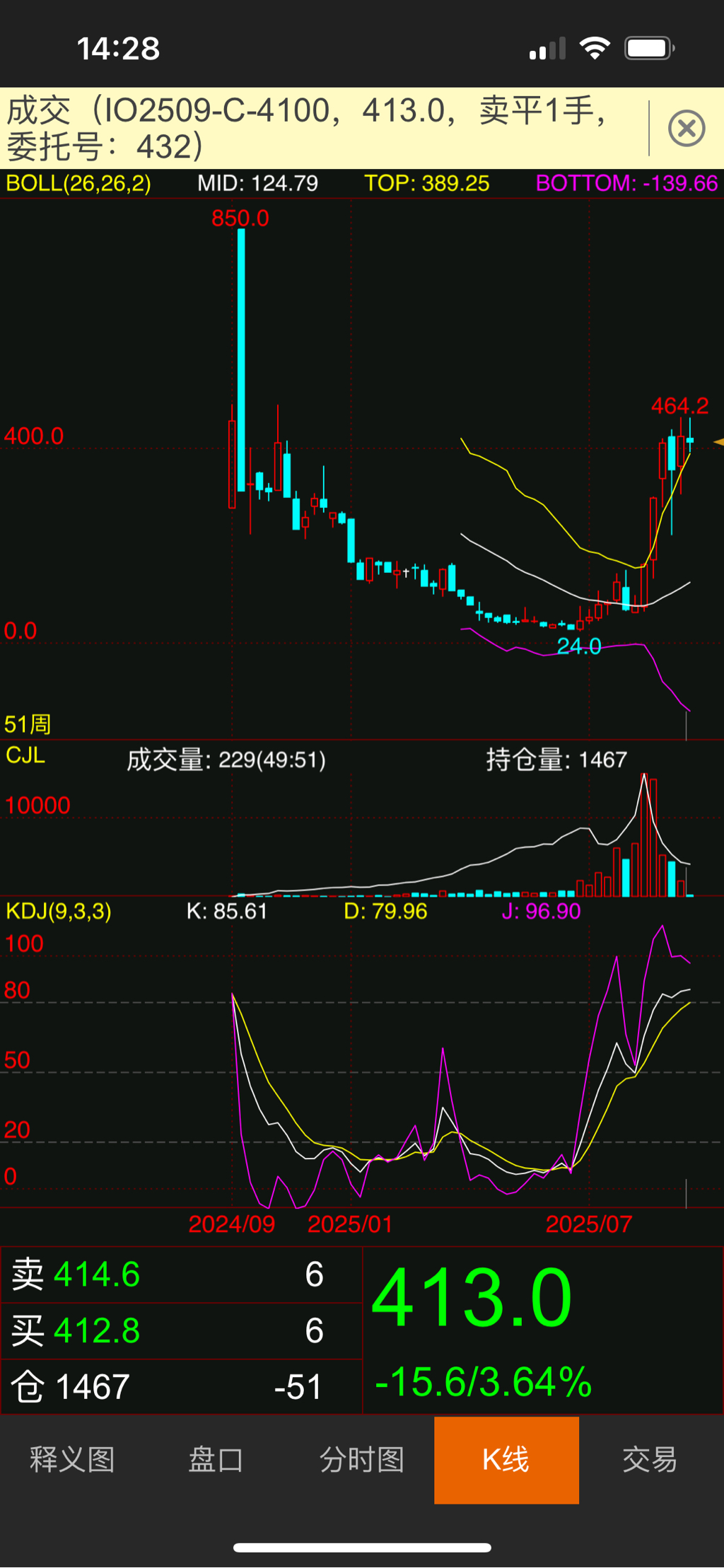The width and height of the screenshot is (724, 1568).
Task: Tap the CJL volume indicator label
Action: (x=25, y=755)
